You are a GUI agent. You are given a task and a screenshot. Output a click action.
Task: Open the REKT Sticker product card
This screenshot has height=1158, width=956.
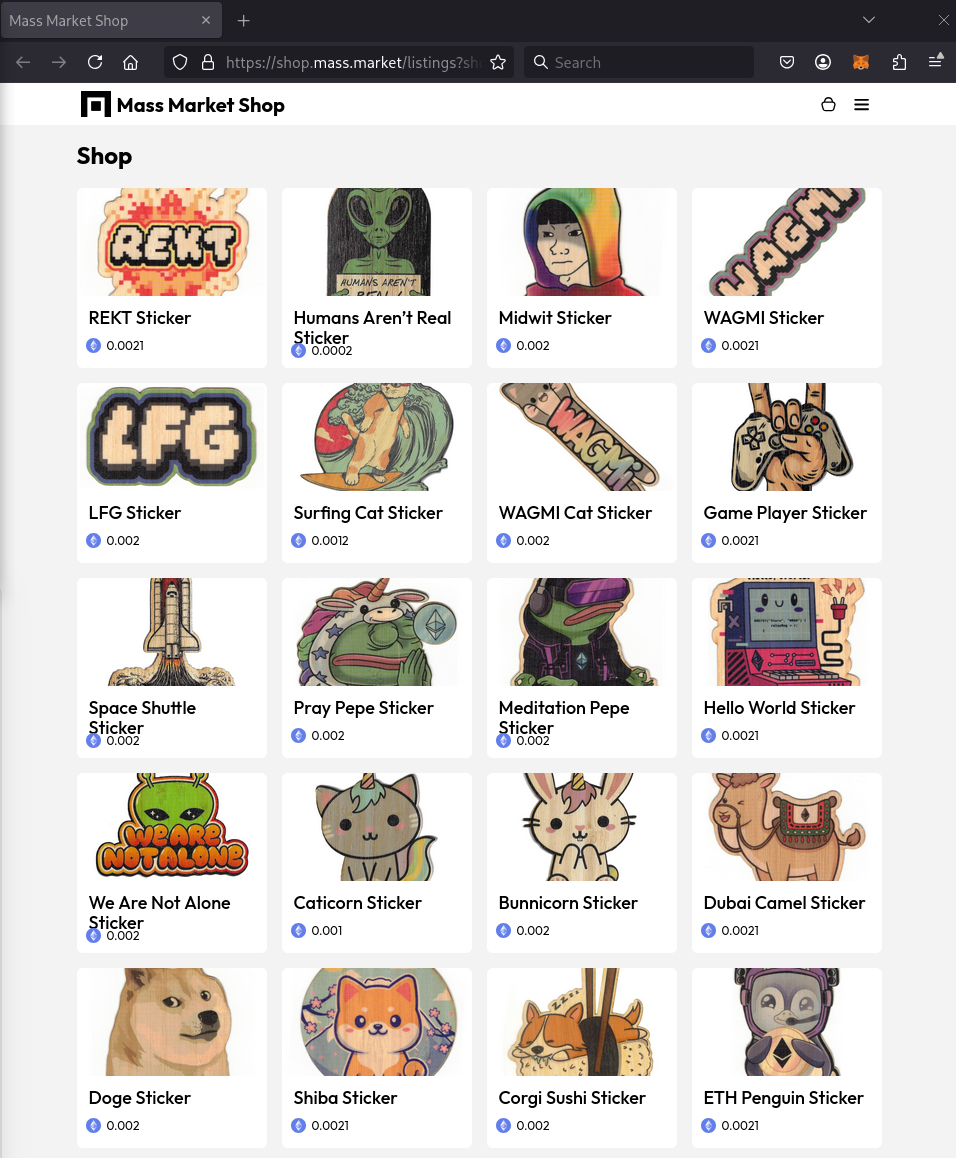click(171, 277)
